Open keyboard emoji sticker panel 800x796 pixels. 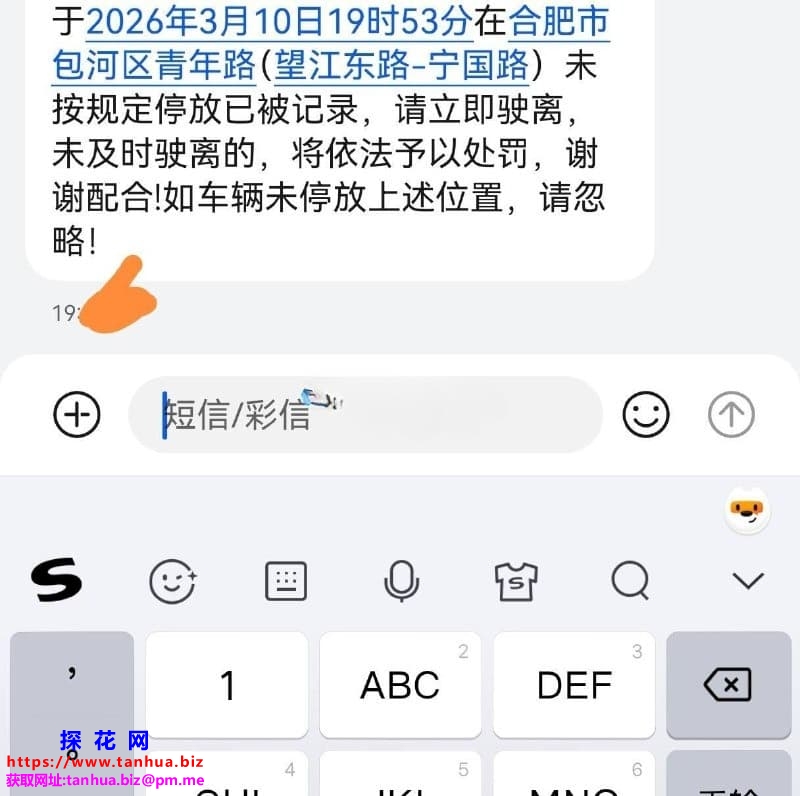[x=172, y=580]
